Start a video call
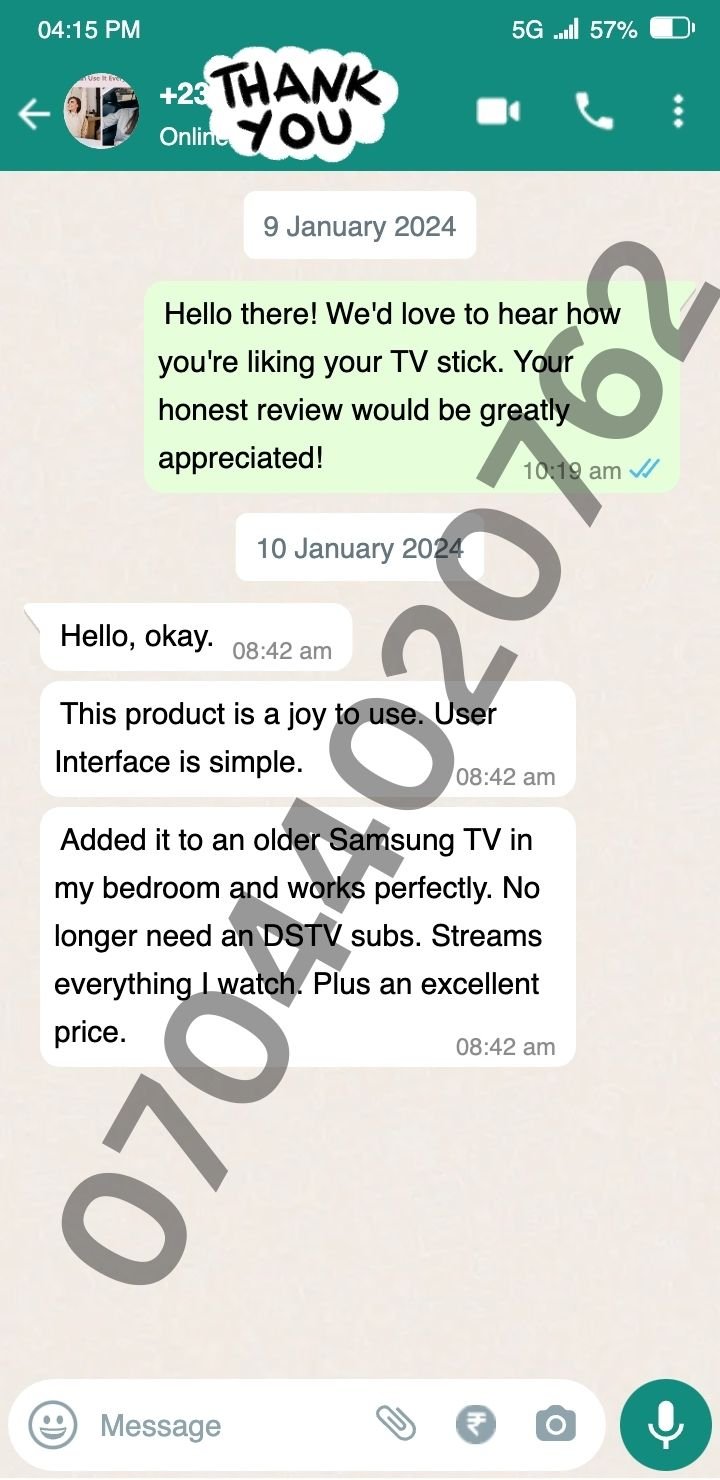Screen dimensions: 720x1480 497,112
